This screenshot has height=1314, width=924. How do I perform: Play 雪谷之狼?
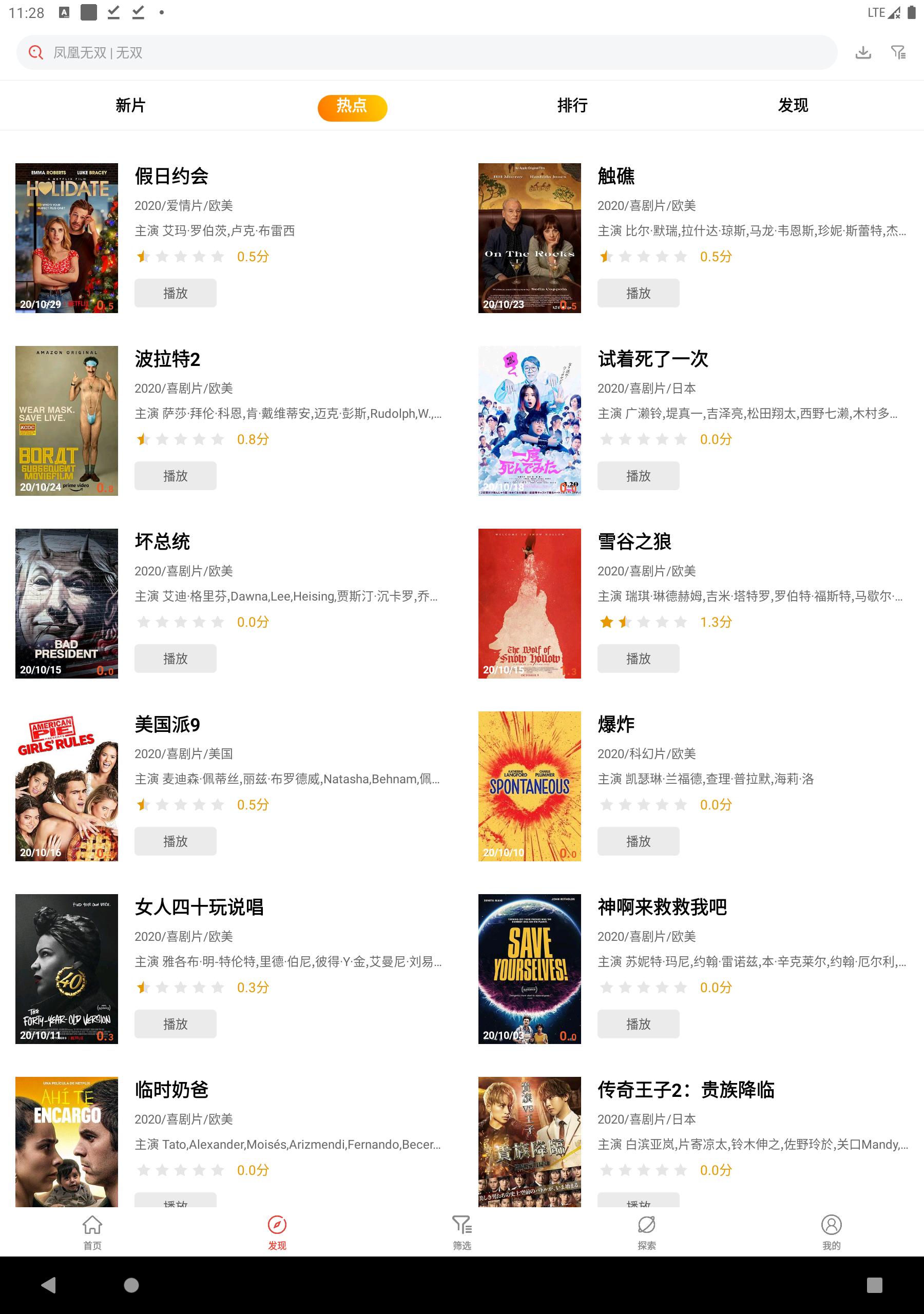coord(638,658)
